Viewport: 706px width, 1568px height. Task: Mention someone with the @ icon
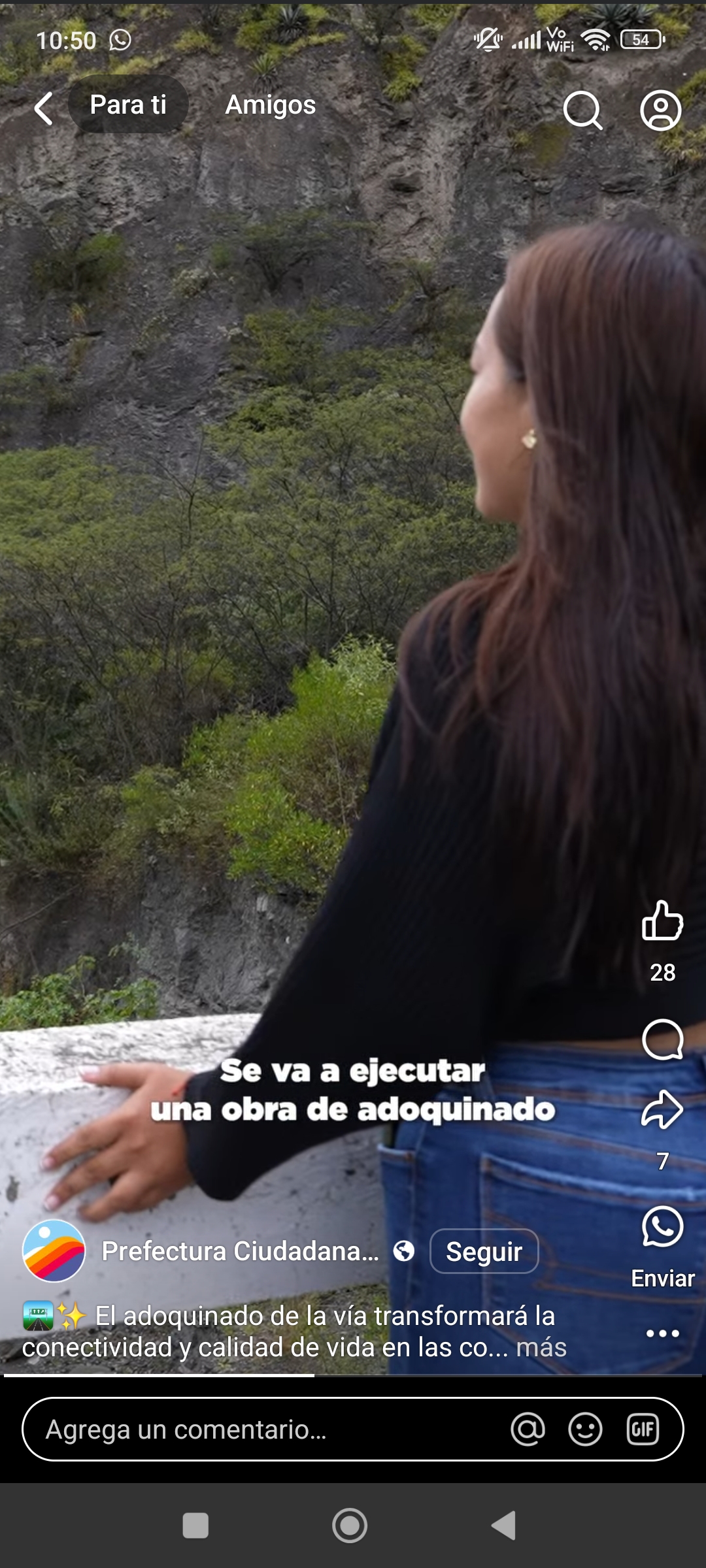point(528,1429)
